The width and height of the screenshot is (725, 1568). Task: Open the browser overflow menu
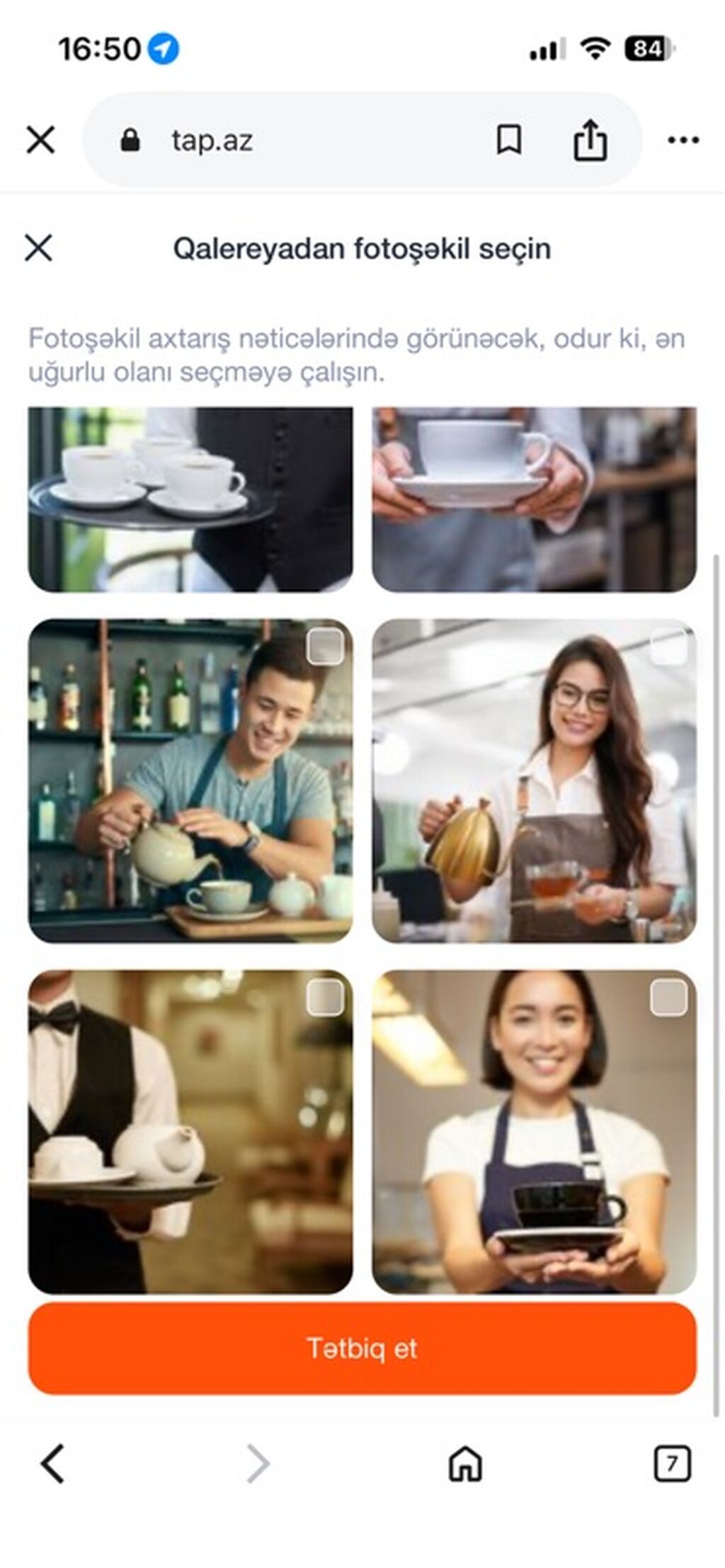(x=683, y=140)
